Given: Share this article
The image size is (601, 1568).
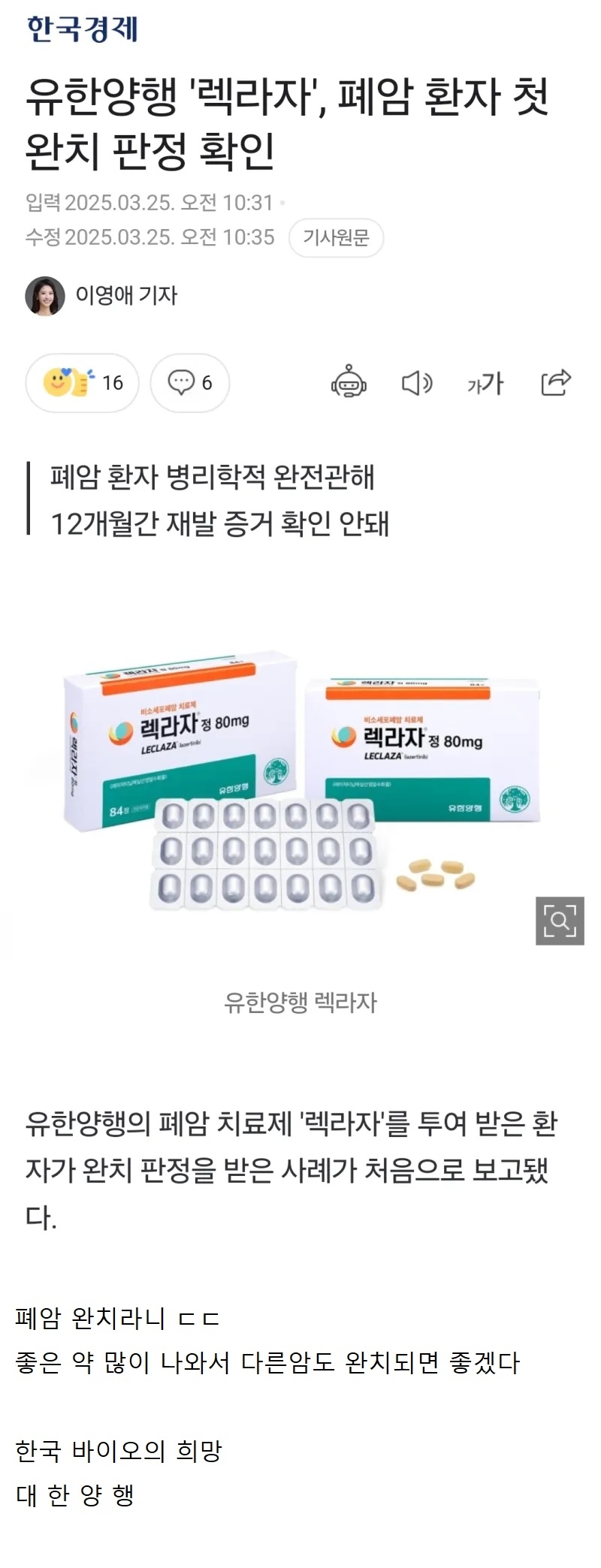Looking at the screenshot, I should coord(556,382).
